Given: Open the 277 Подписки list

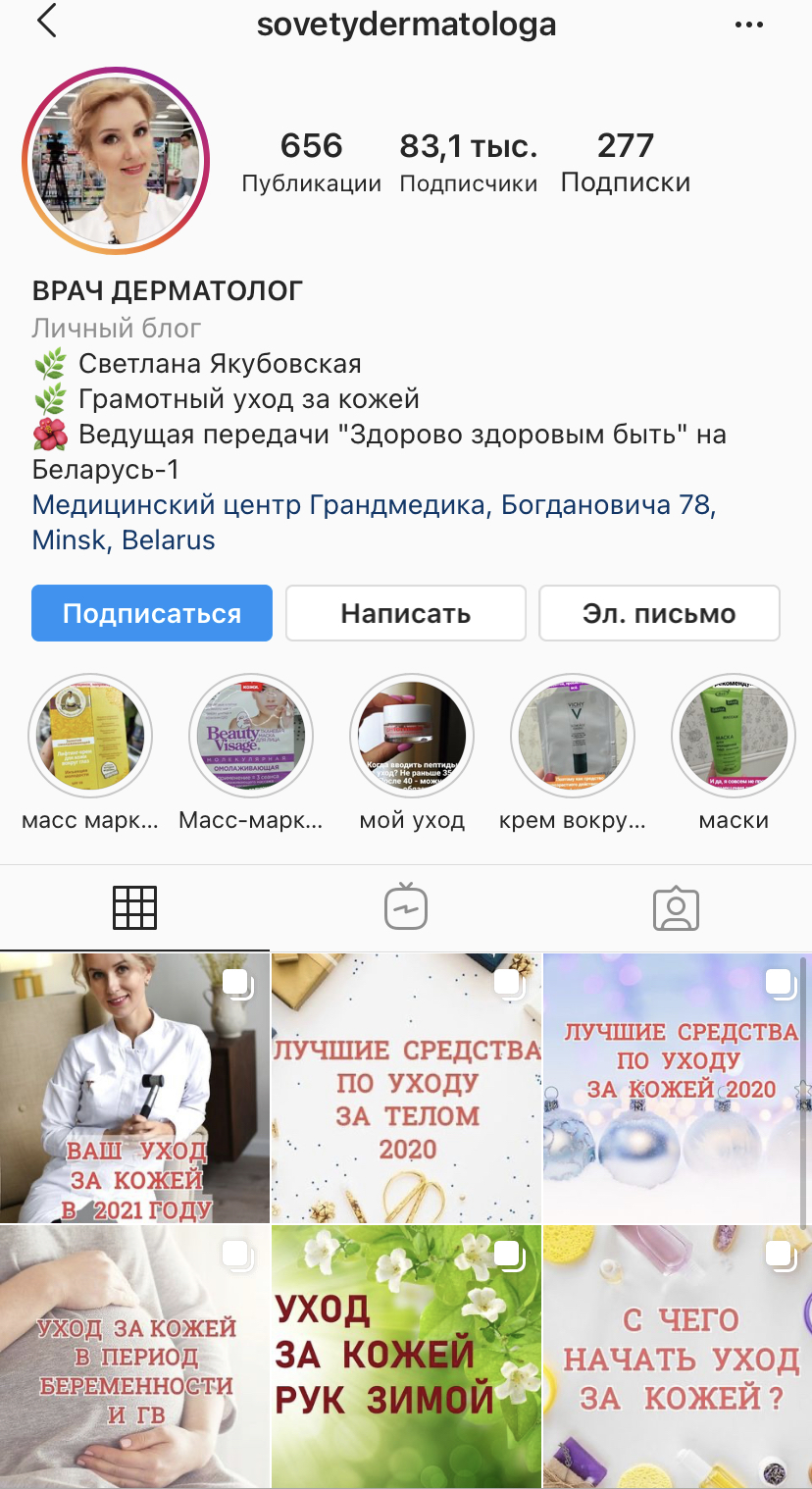Looking at the screenshot, I should click(x=625, y=163).
